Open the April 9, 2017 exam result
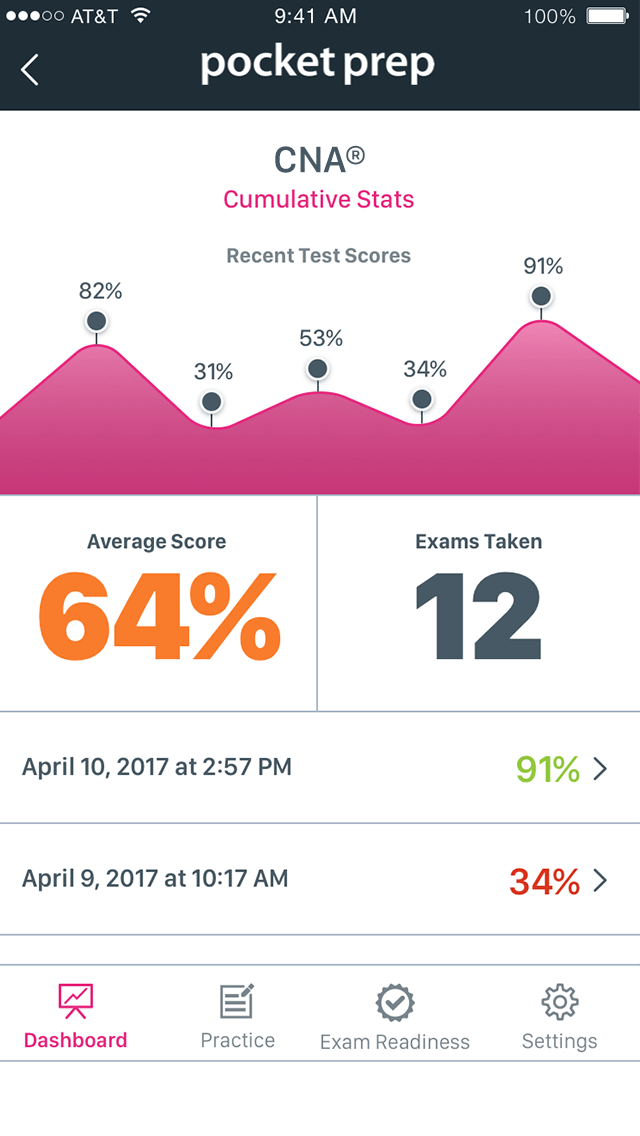This screenshot has height=1136, width=640. (320, 879)
